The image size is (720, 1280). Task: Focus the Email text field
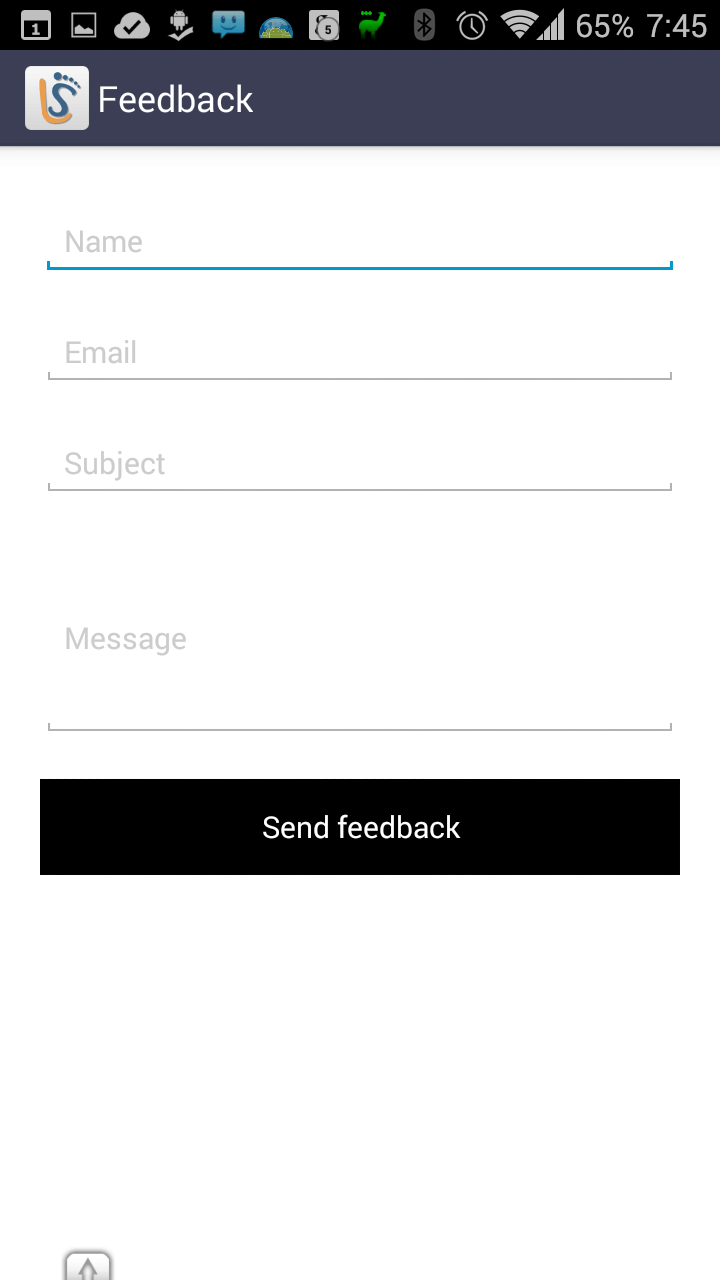point(360,353)
